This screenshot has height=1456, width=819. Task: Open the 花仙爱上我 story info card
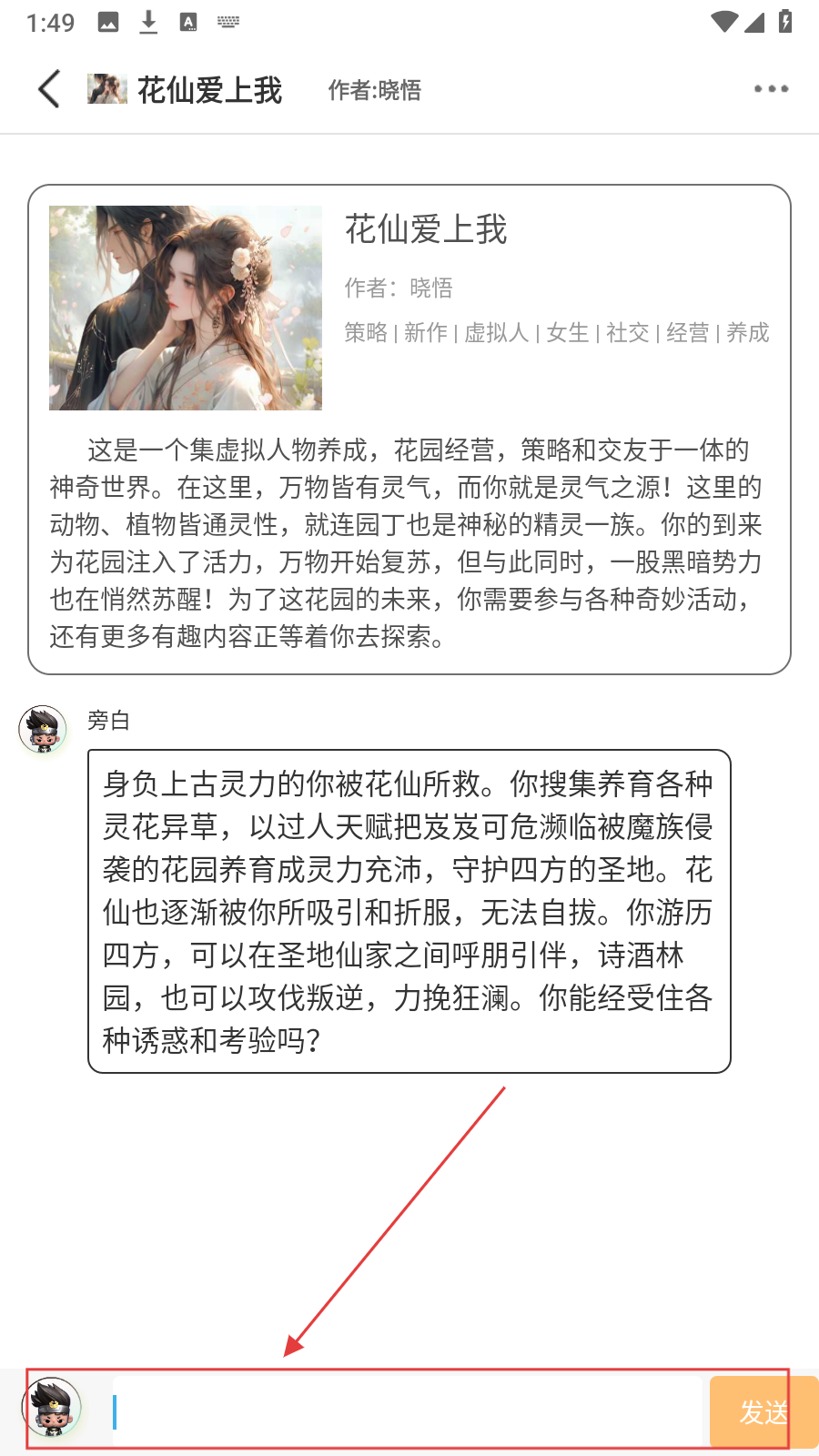coord(409,429)
